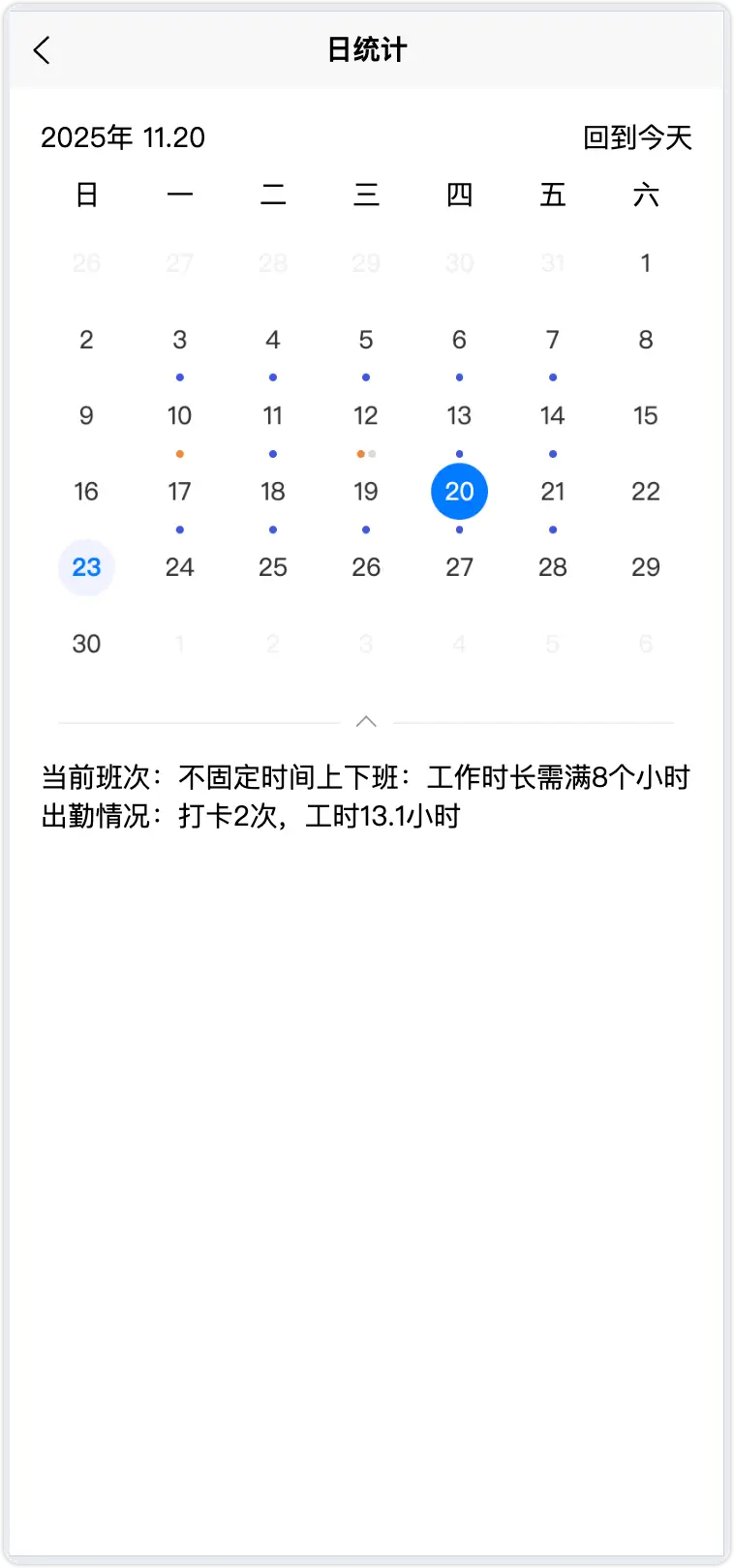The image size is (734, 1568).
Task: Select November 14 on the calendar
Action: pyautogui.click(x=552, y=416)
